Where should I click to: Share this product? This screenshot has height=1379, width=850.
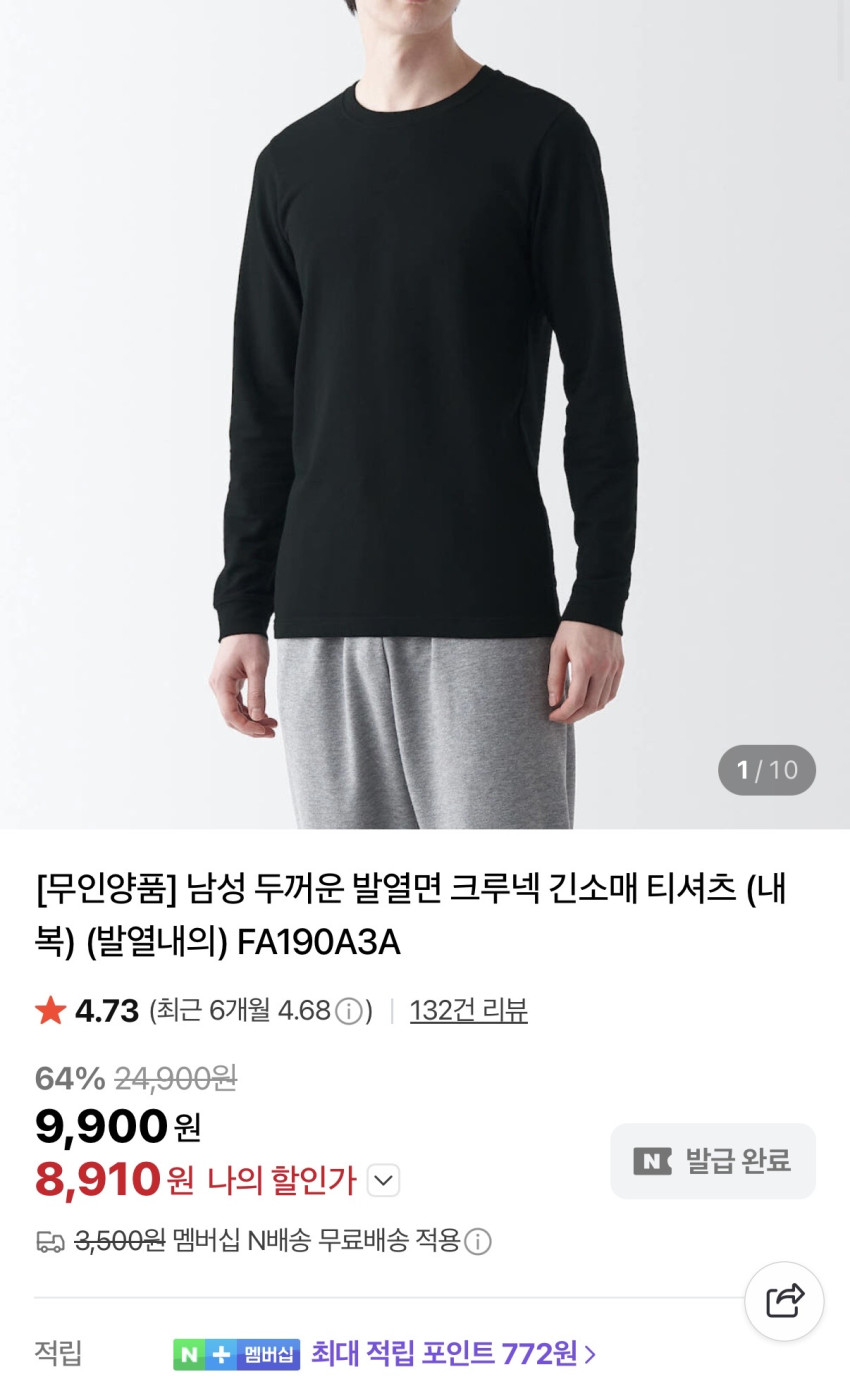click(784, 1301)
